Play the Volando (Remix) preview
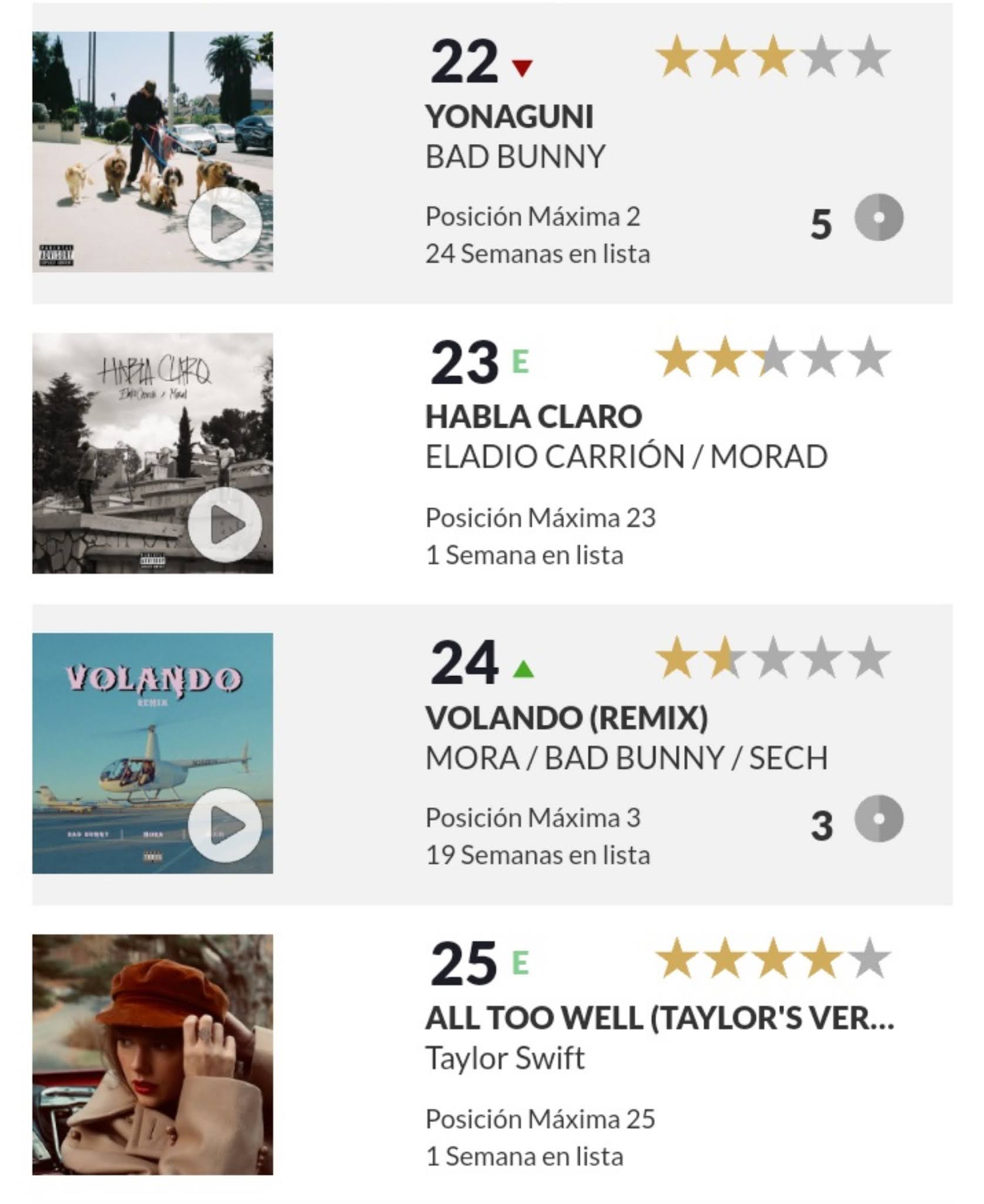Image resolution: width=984 pixels, height=1204 pixels. pyautogui.click(x=225, y=825)
